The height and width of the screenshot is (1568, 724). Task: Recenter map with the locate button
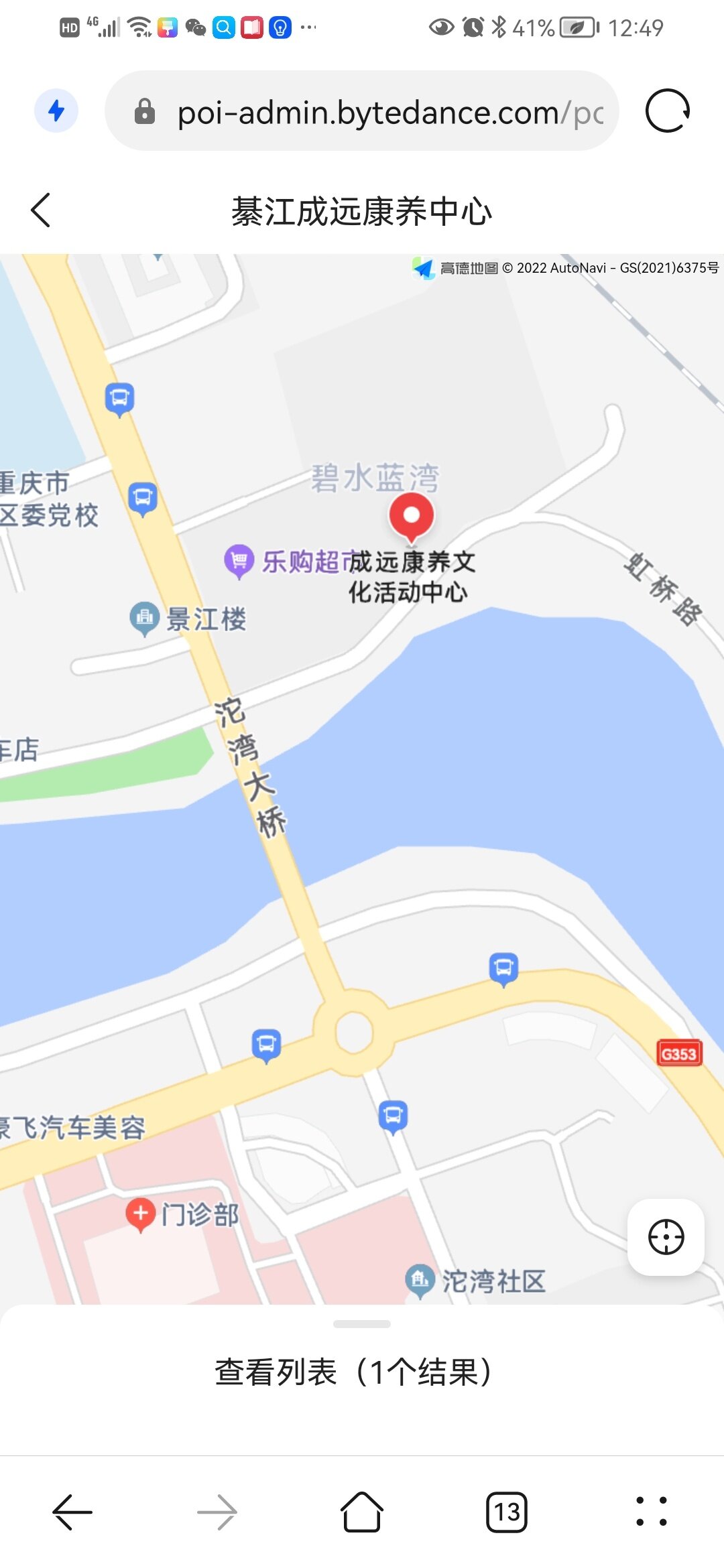click(x=666, y=1237)
